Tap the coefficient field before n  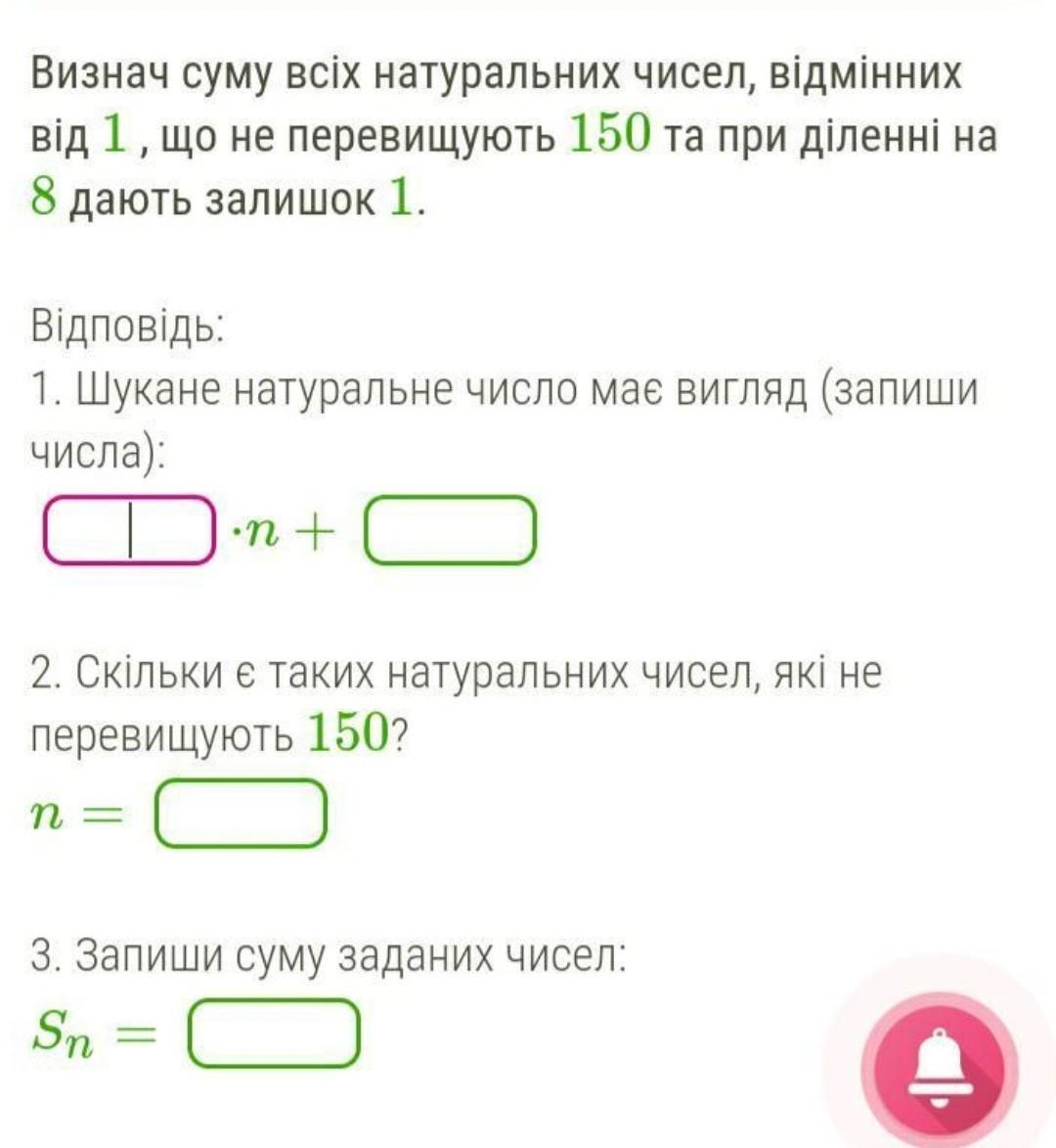(128, 531)
